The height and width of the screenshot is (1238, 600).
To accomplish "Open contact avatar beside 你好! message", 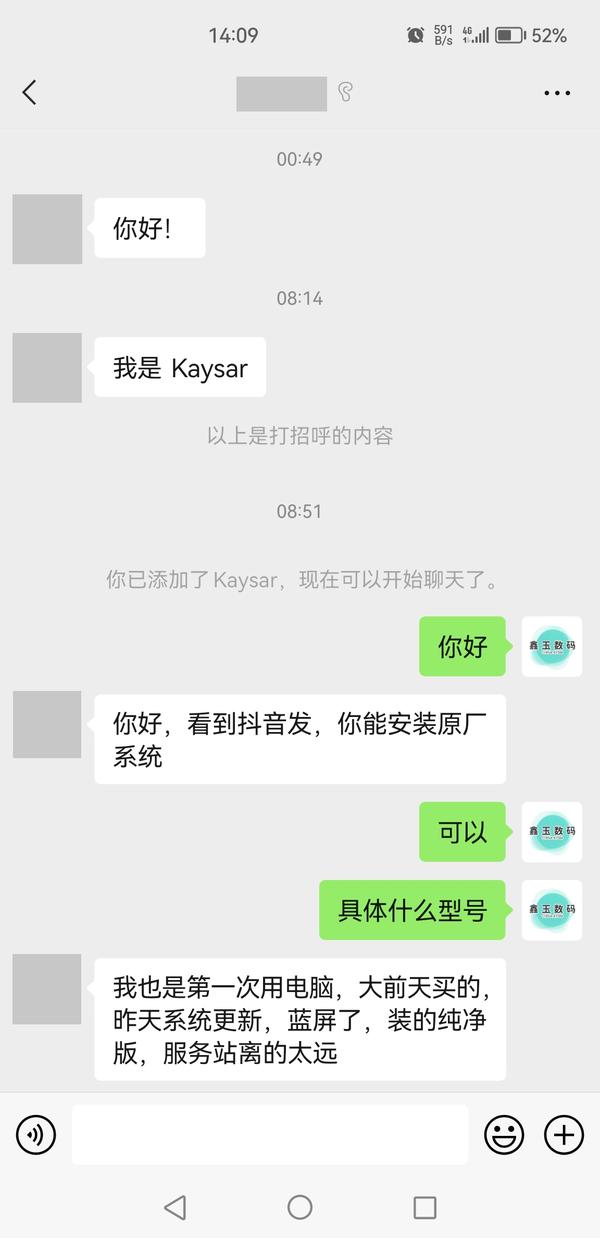I will click(x=47, y=229).
